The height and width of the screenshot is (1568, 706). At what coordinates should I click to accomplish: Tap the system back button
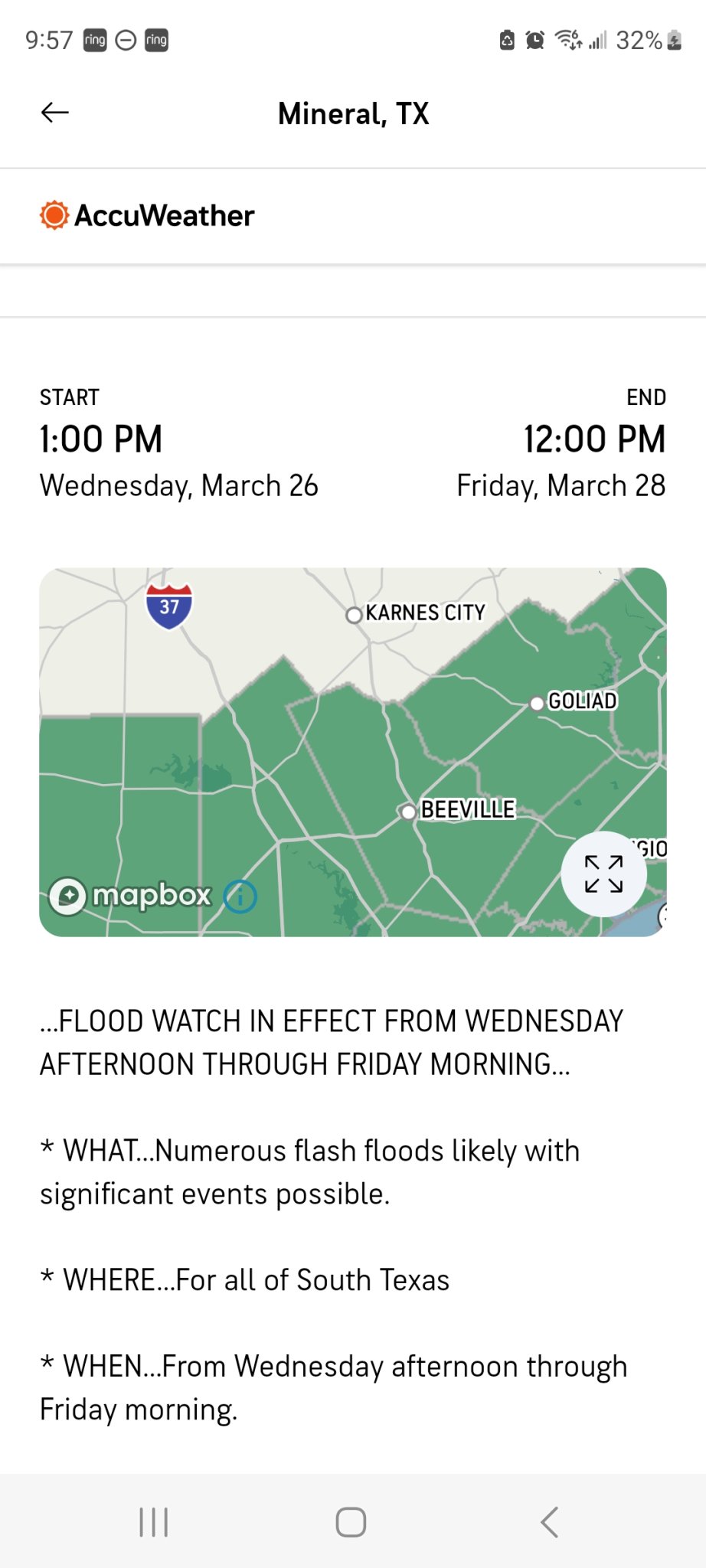pyautogui.click(x=549, y=1522)
